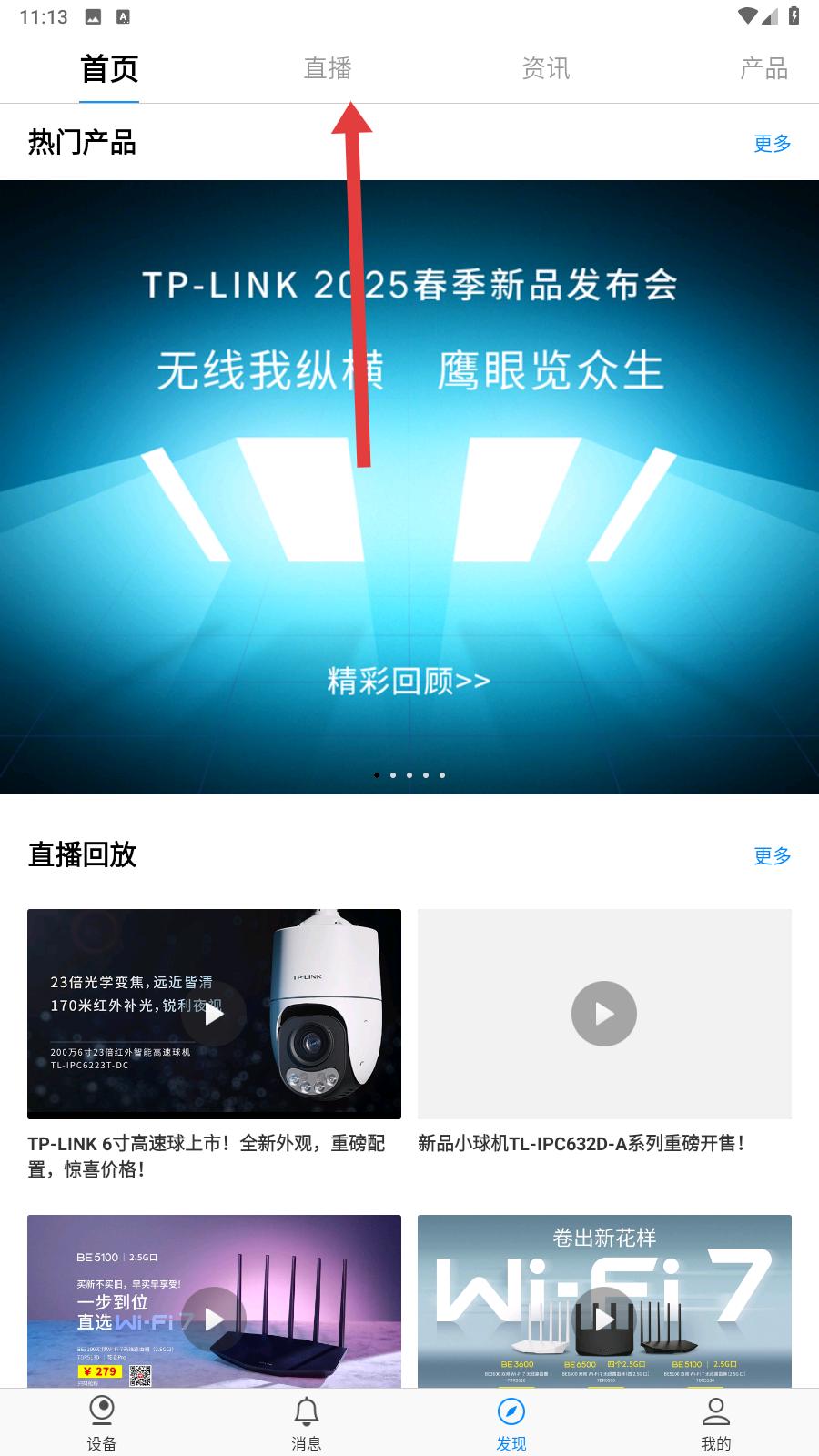Tap 更多 next to 直播回放

click(773, 855)
